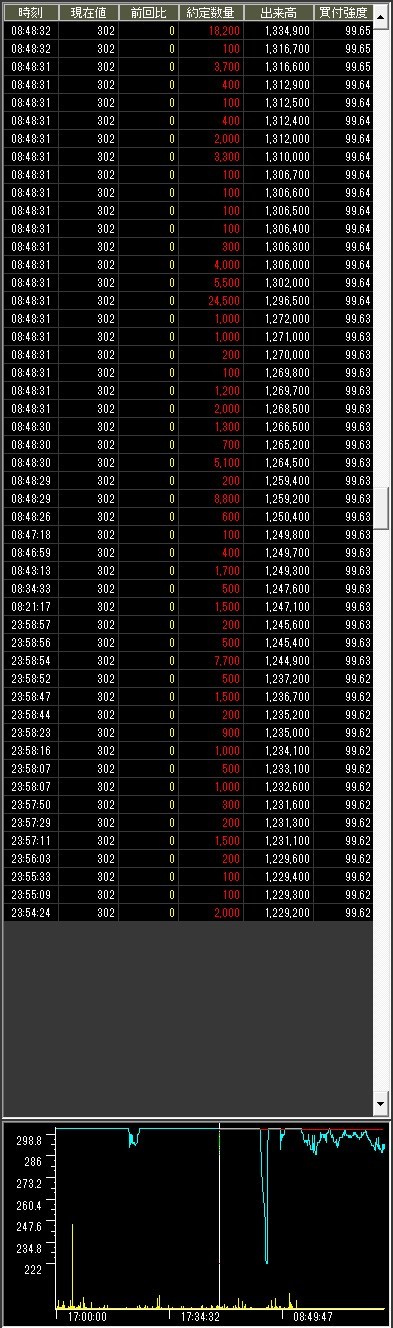
Task: Click the scrollbar up arrow
Action: 381,14
